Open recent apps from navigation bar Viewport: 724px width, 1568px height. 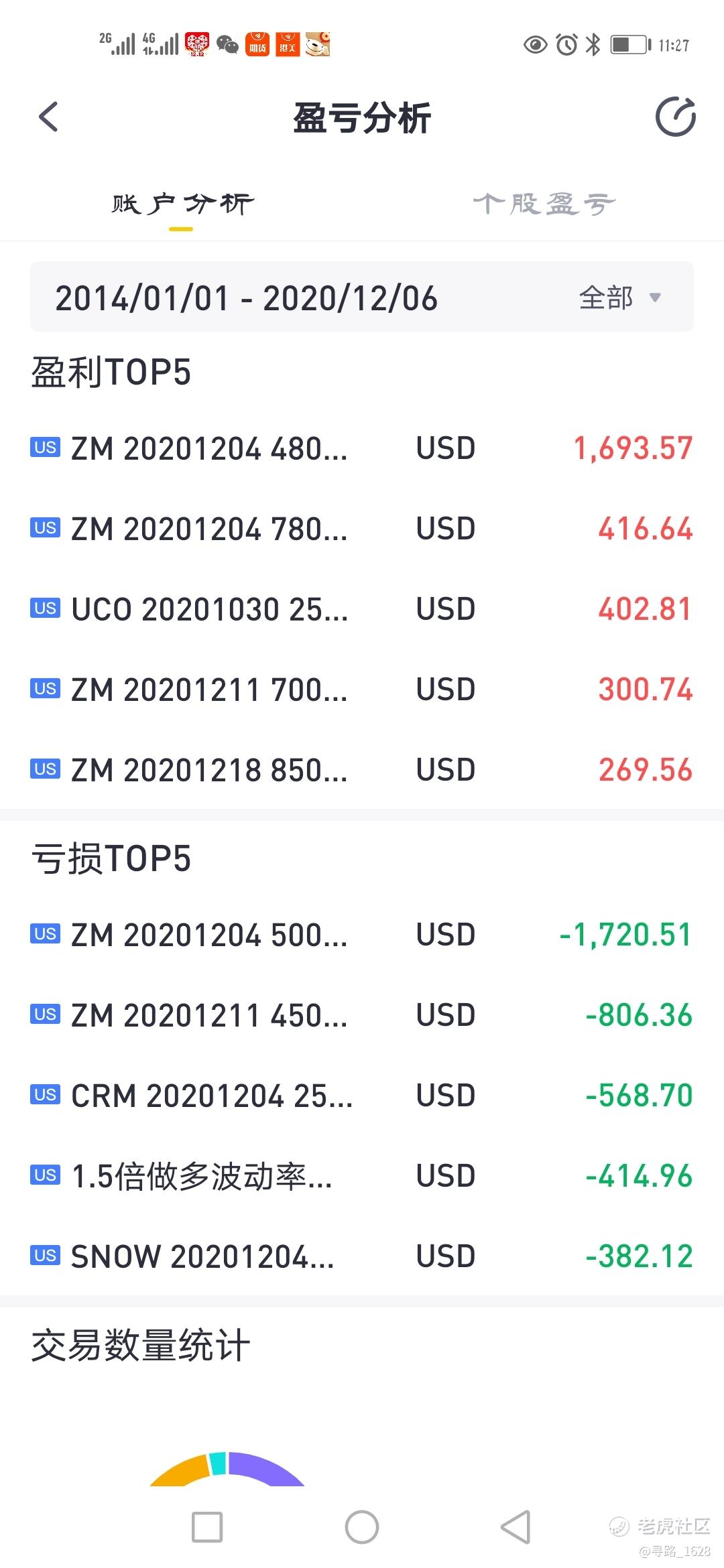click(207, 1527)
